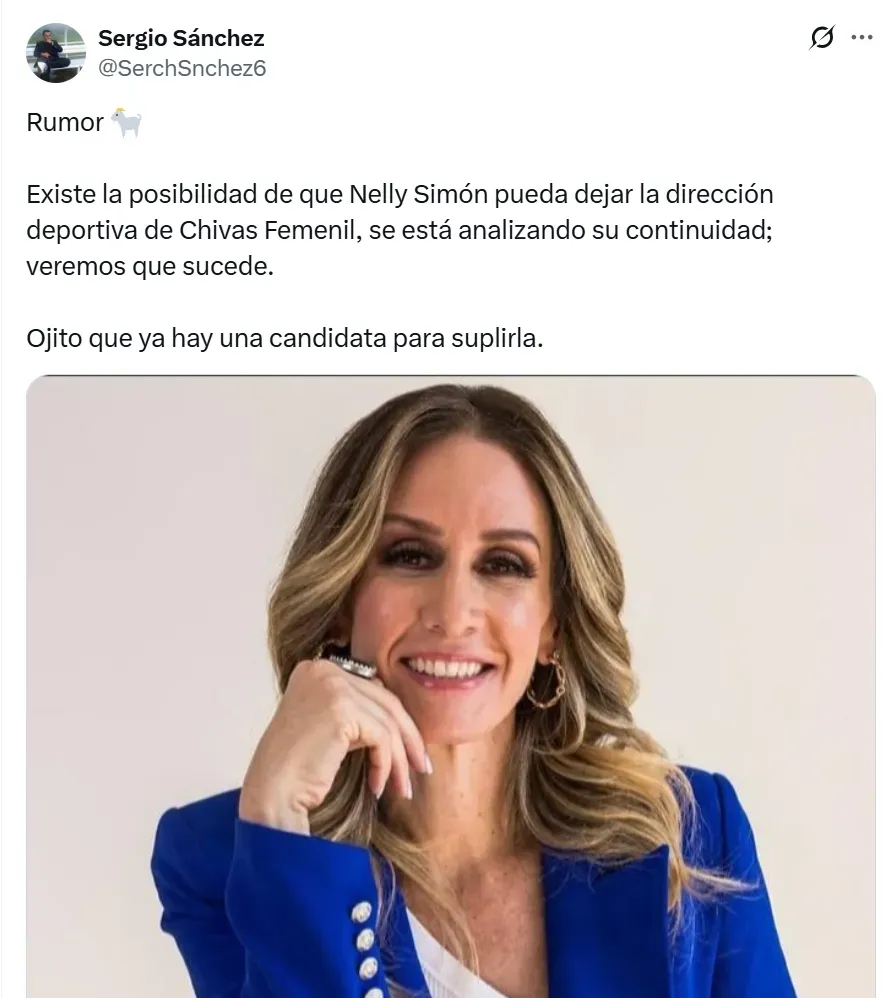This screenshot has width=896, height=998.
Task: Open the post's overflow menu
Action: (861, 38)
